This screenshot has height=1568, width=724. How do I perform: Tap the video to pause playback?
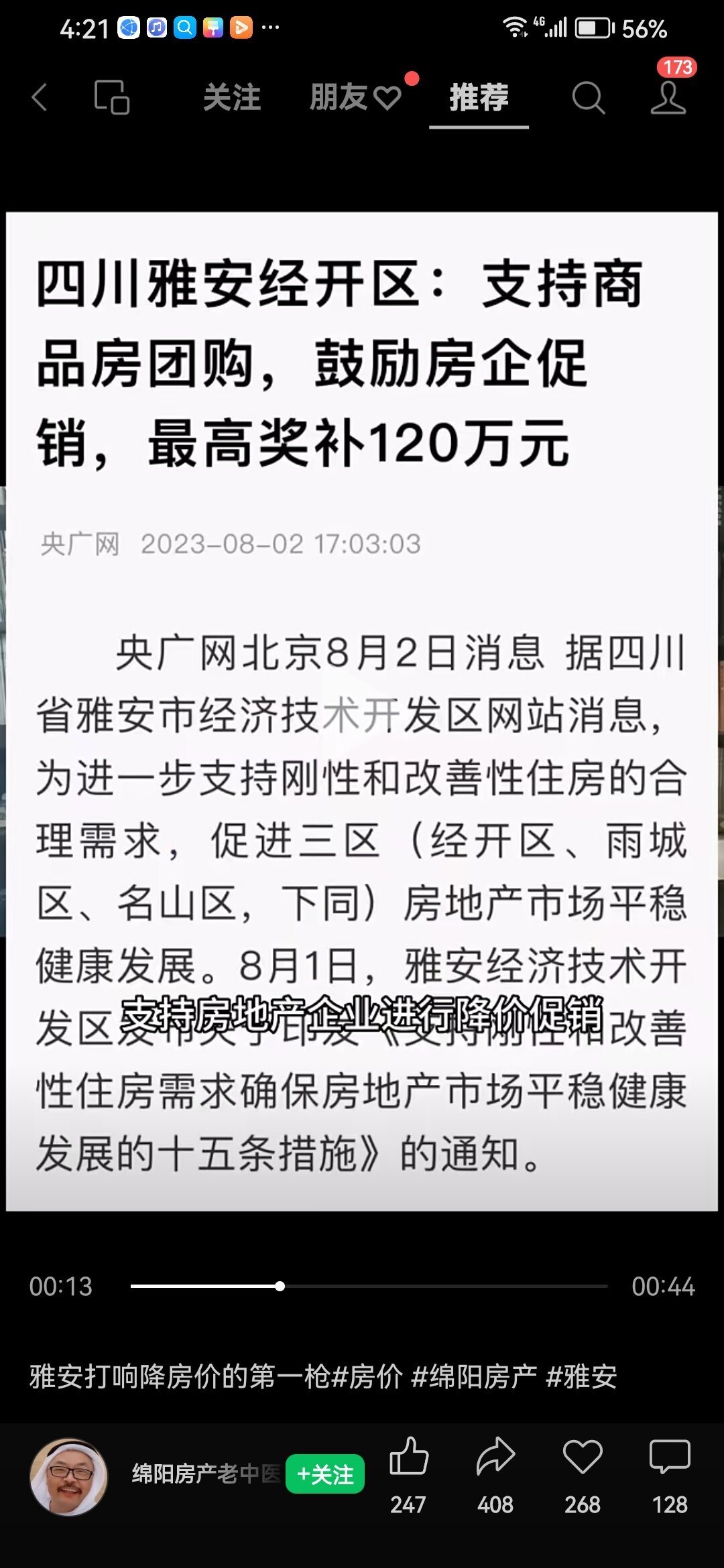click(362, 712)
